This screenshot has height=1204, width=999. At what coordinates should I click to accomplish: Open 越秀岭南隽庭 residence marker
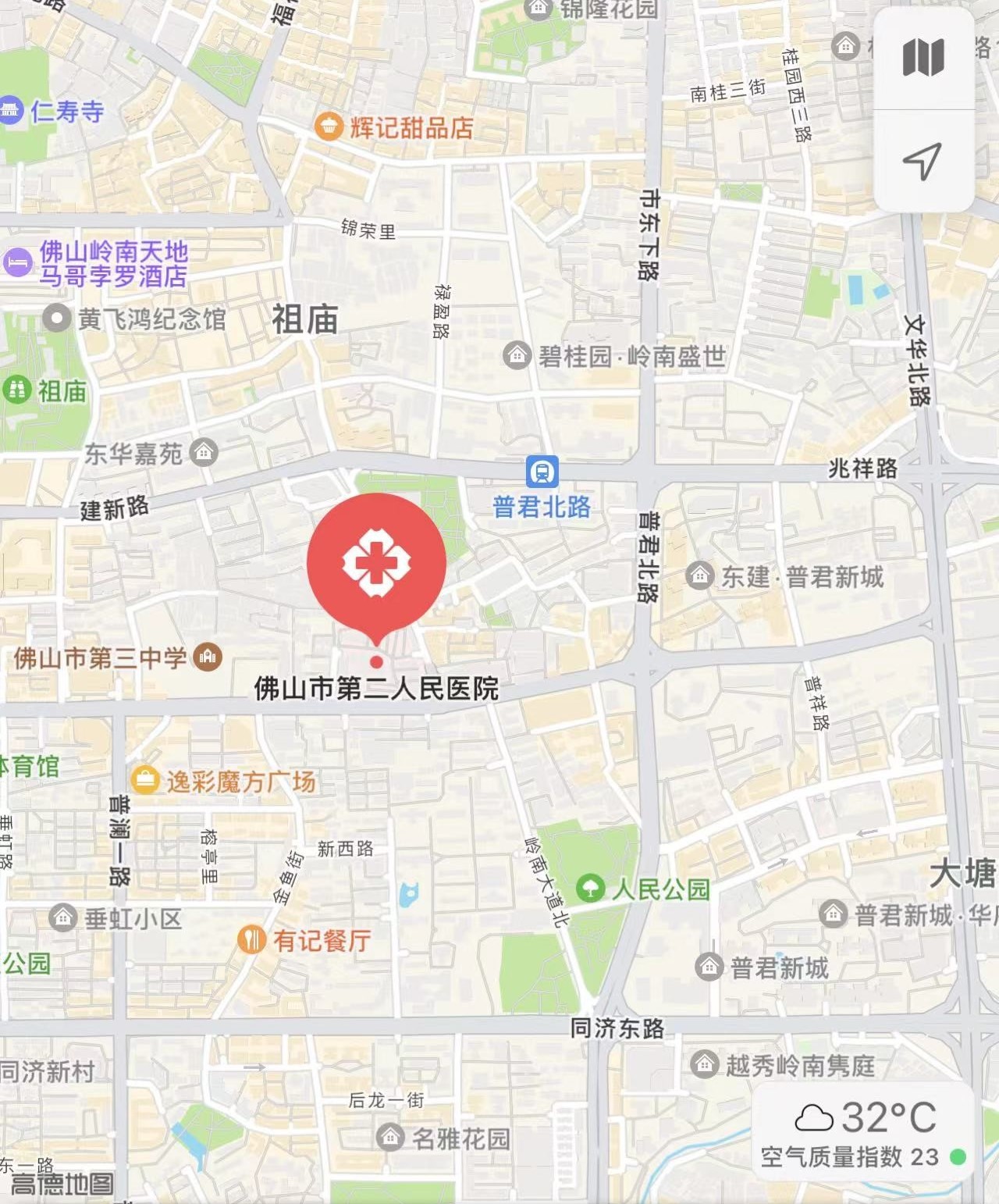[705, 1063]
